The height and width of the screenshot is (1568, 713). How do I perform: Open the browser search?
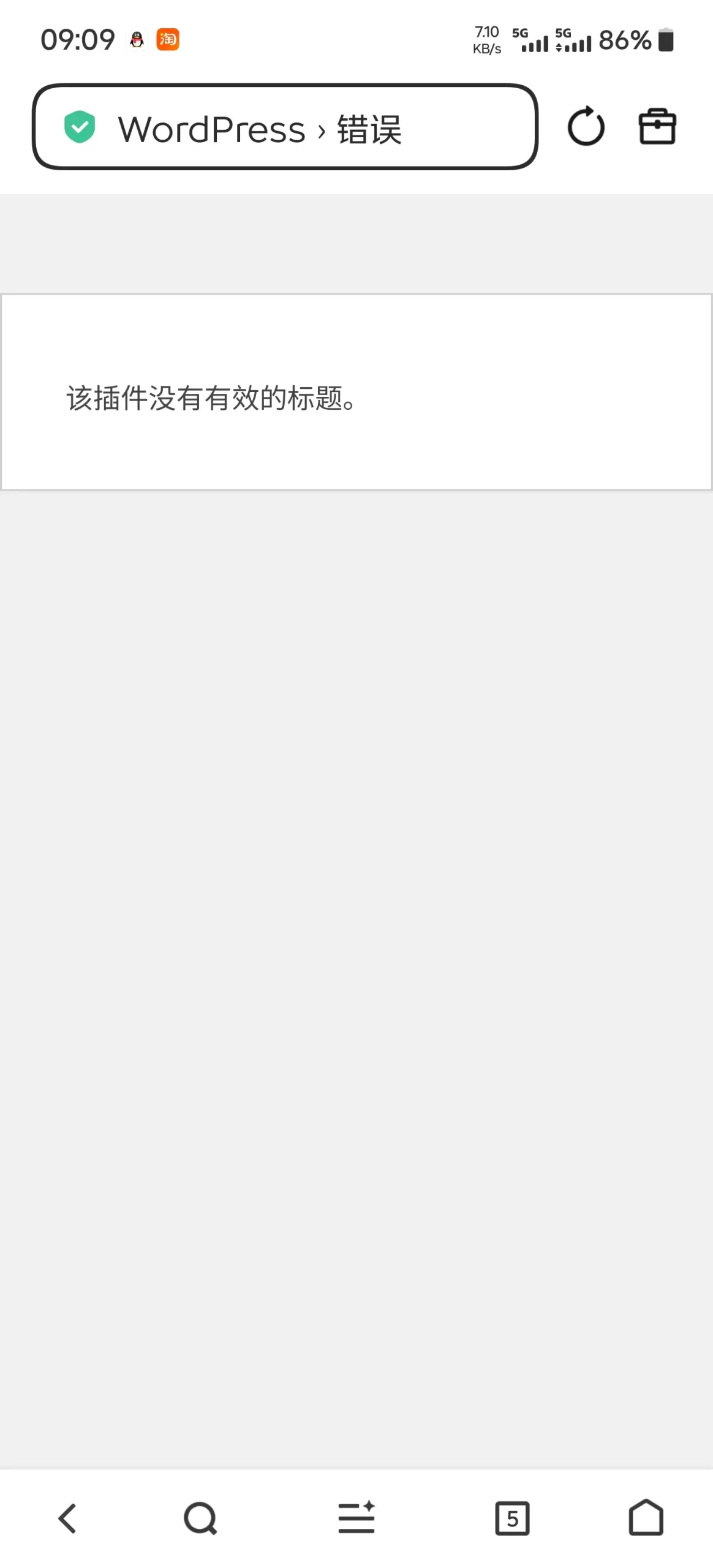(200, 1518)
